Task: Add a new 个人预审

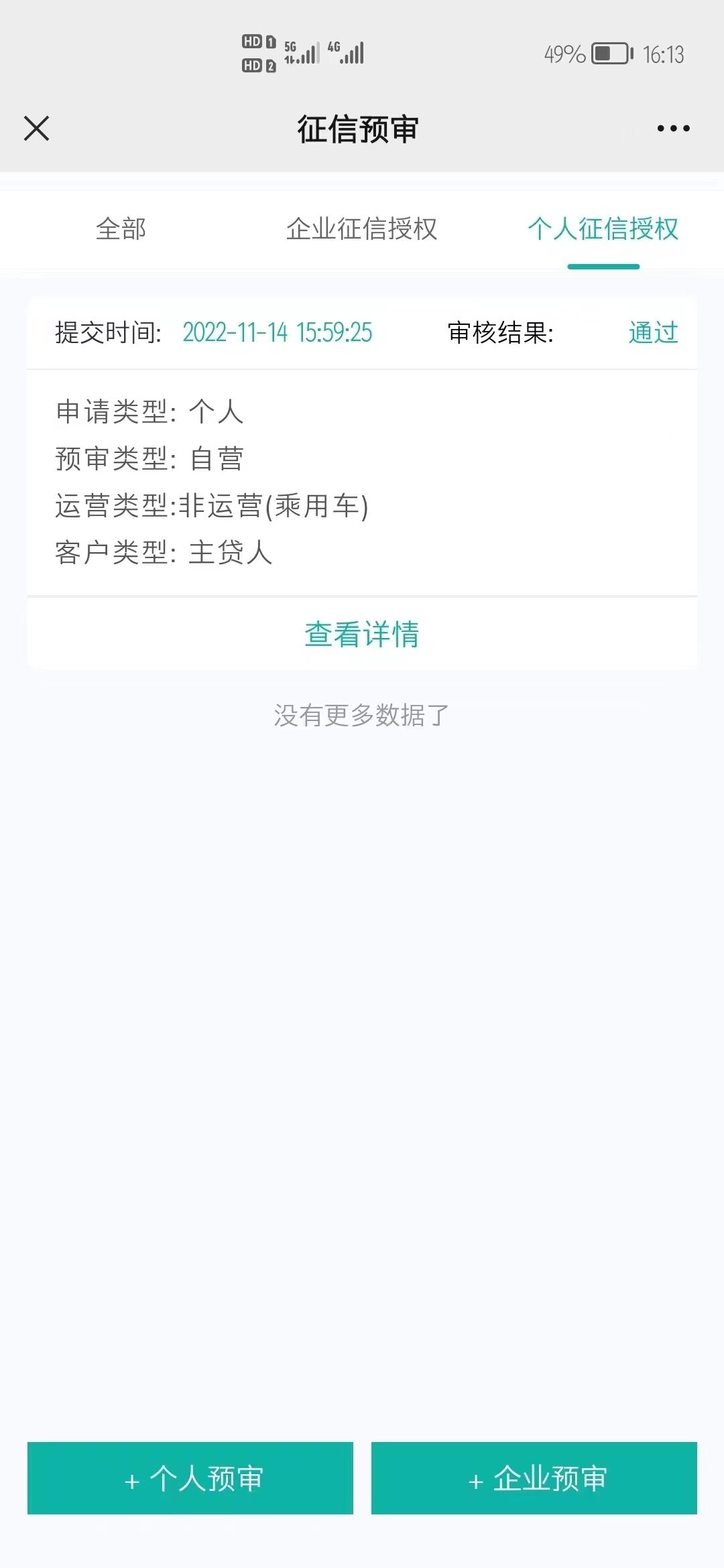Action: click(x=190, y=1478)
